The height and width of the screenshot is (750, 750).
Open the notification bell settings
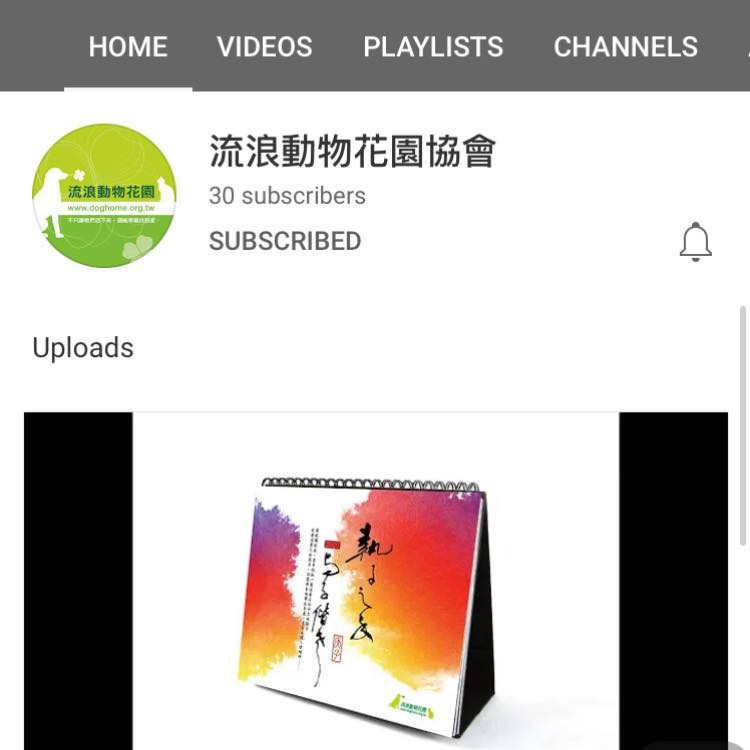tap(695, 242)
